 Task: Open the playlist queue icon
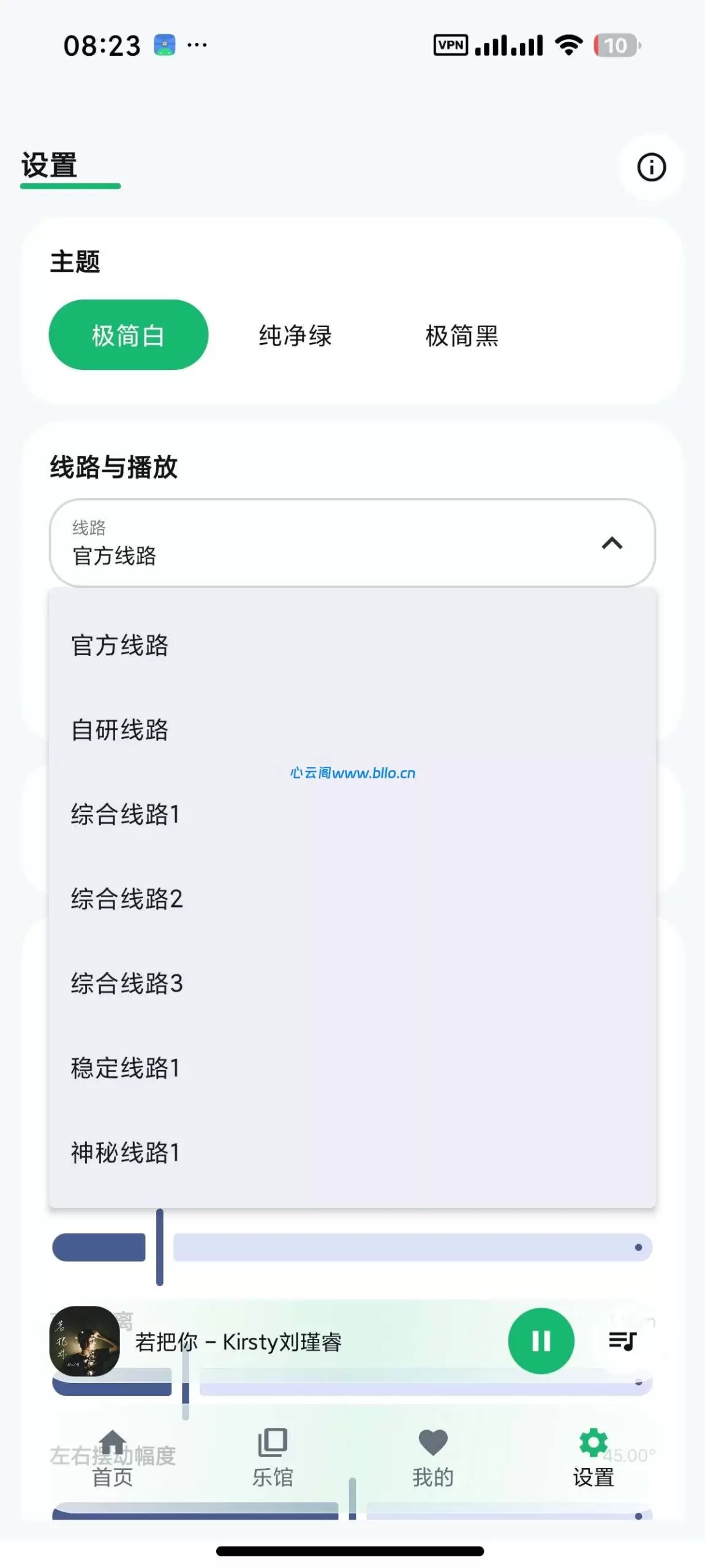point(622,1341)
